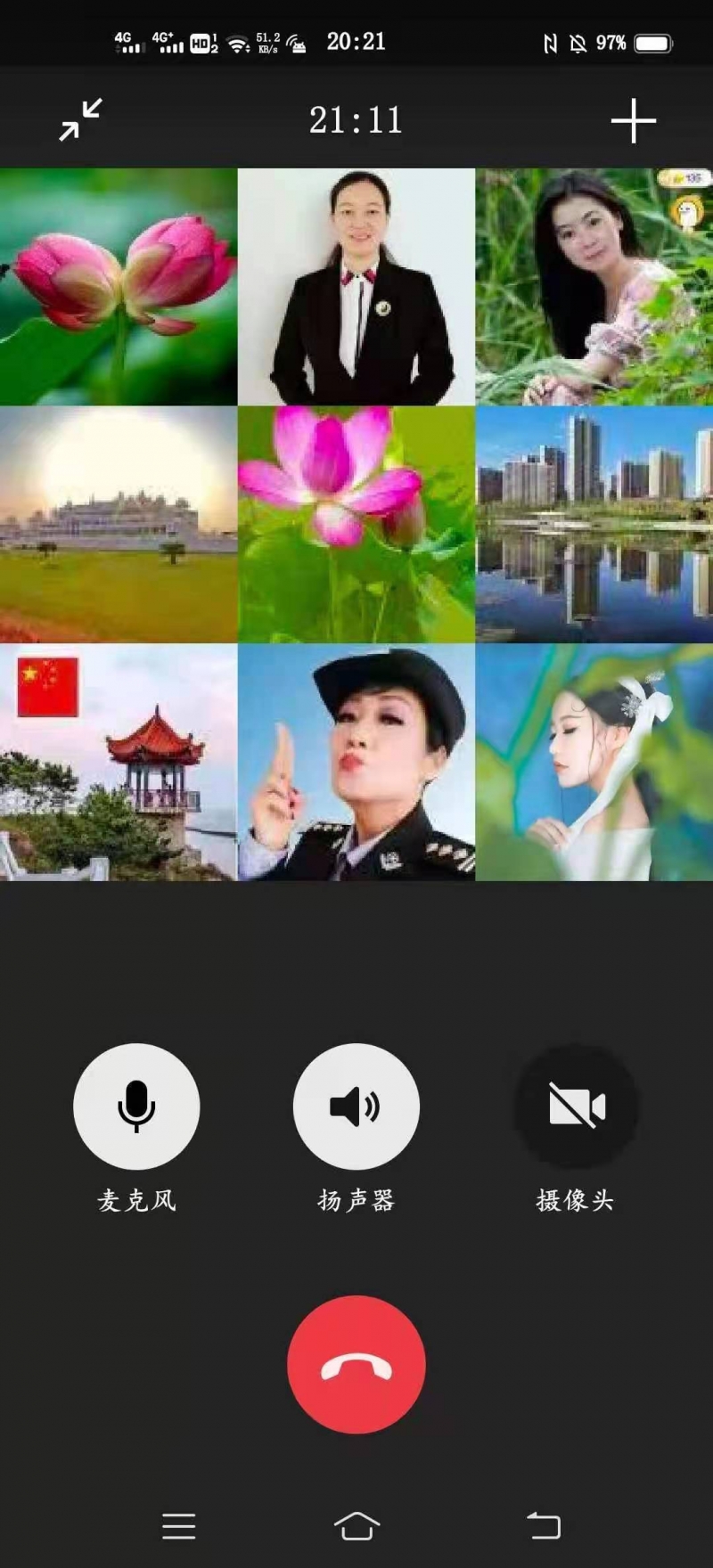
Task: Go to the system home screen
Action: [x=356, y=1525]
